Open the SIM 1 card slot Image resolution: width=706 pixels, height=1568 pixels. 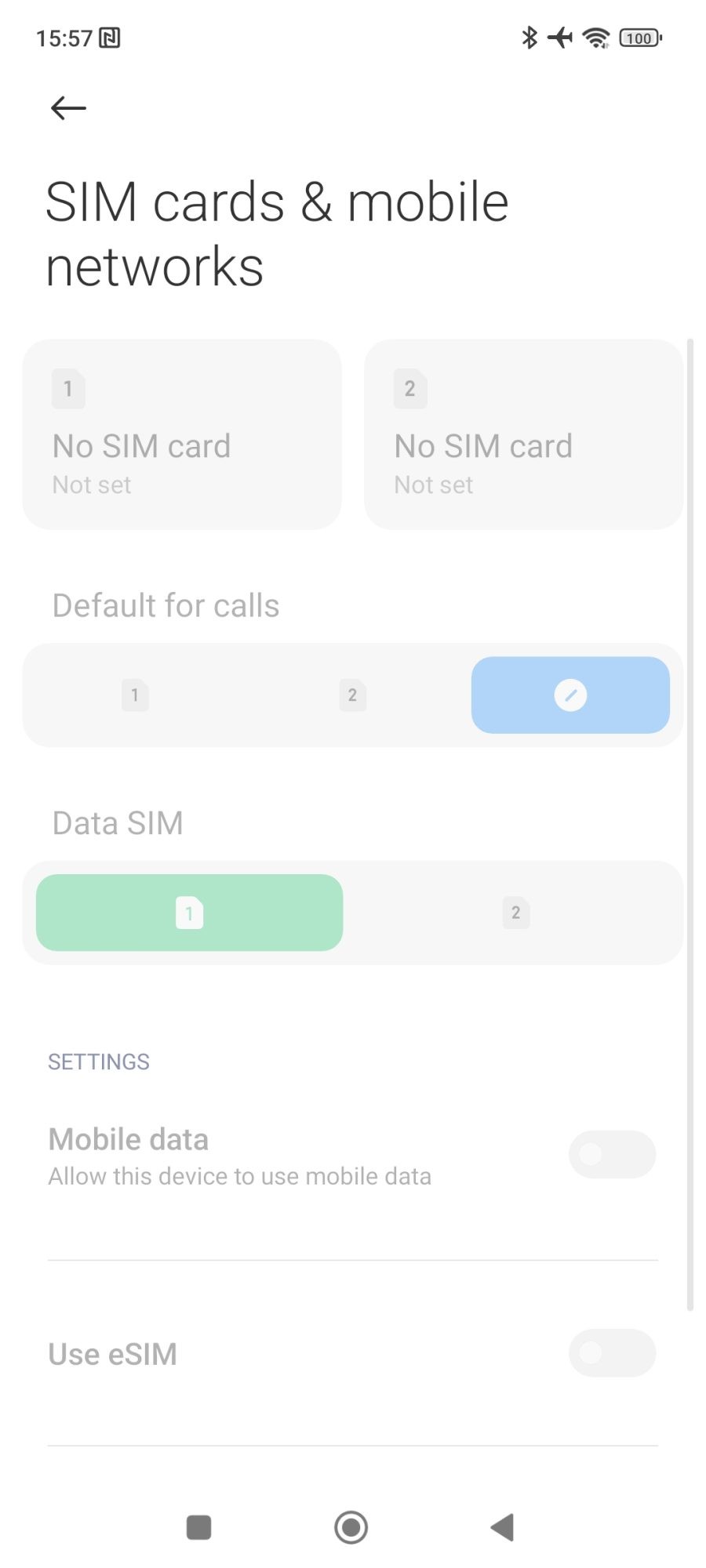pyautogui.click(x=182, y=434)
